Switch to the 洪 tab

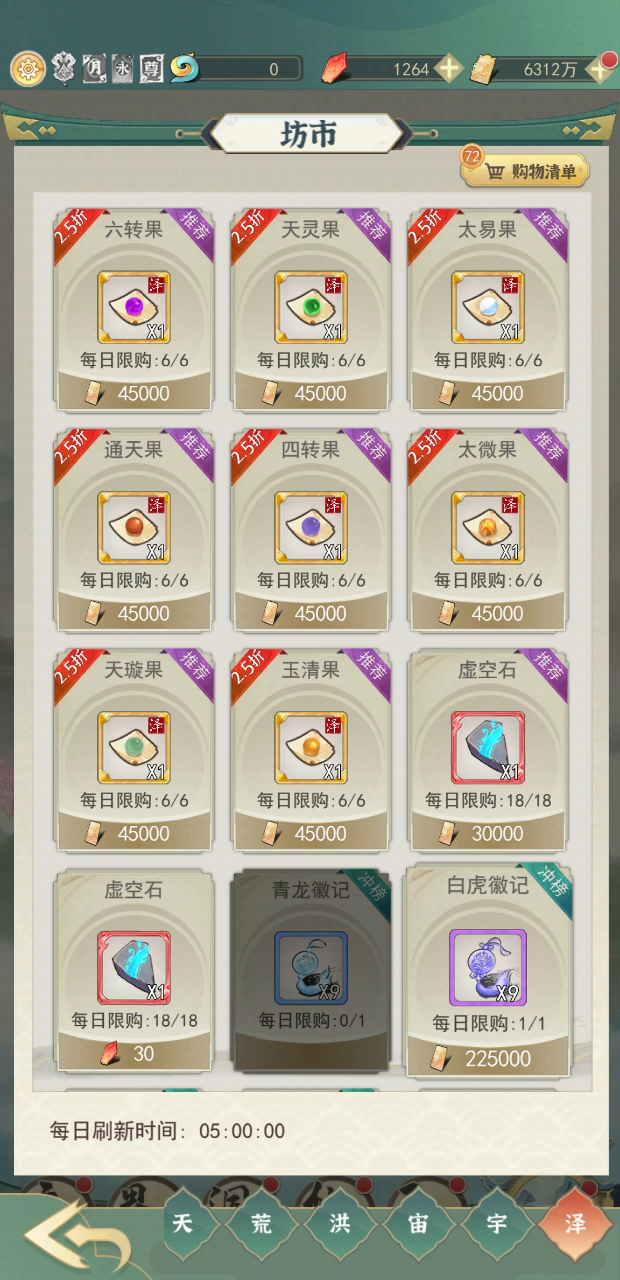point(340,1223)
